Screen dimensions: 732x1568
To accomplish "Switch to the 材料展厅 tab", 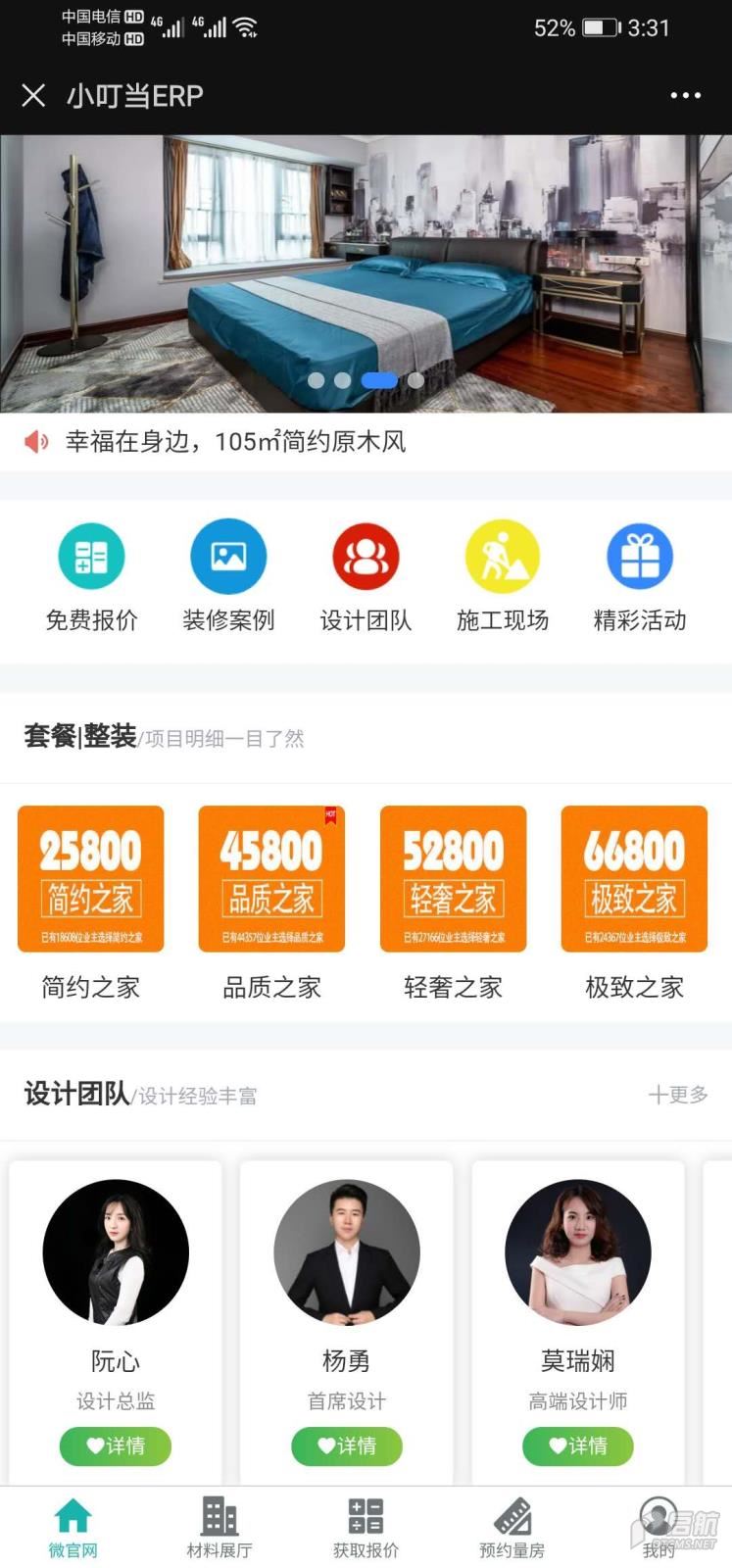I will tap(220, 1527).
